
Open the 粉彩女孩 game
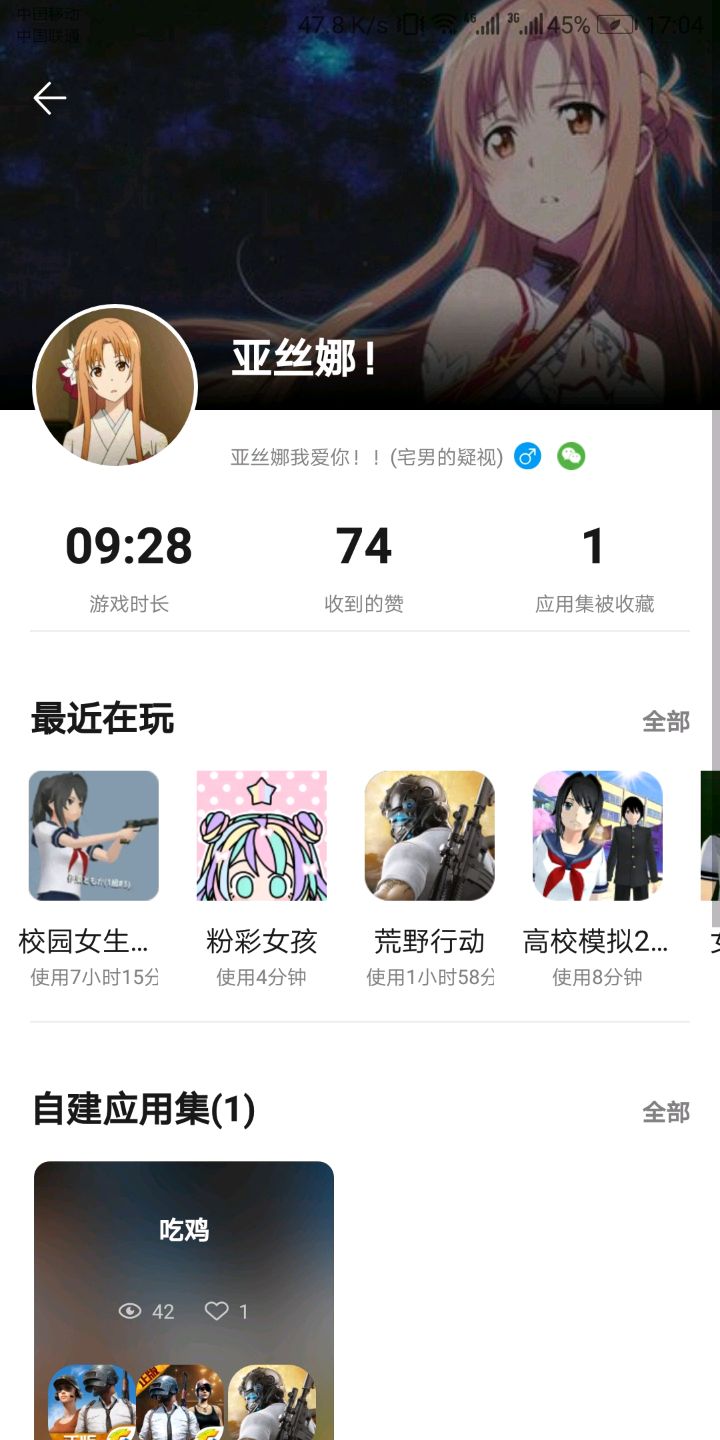coord(262,836)
